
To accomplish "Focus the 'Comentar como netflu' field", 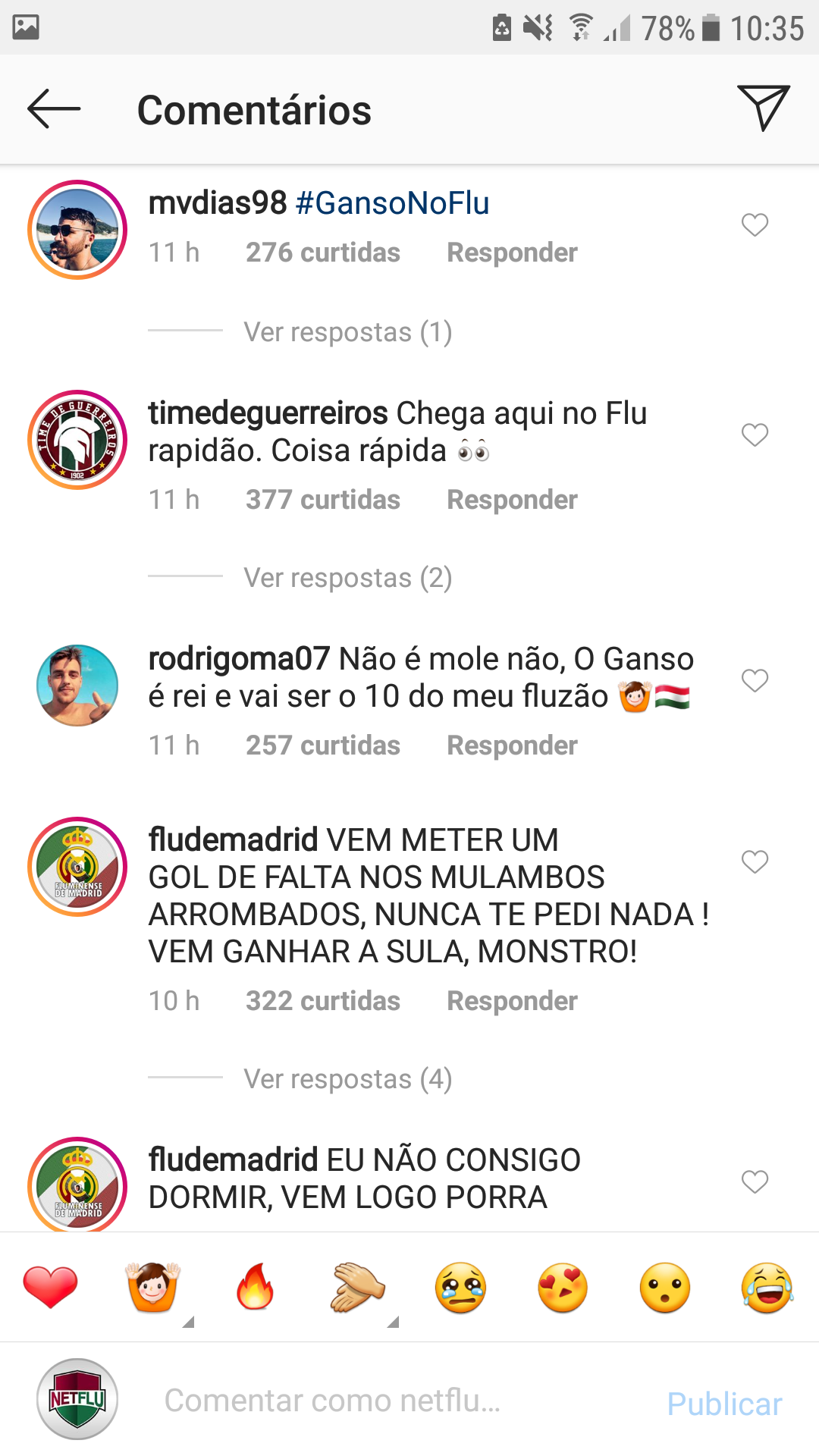I will [394, 1400].
